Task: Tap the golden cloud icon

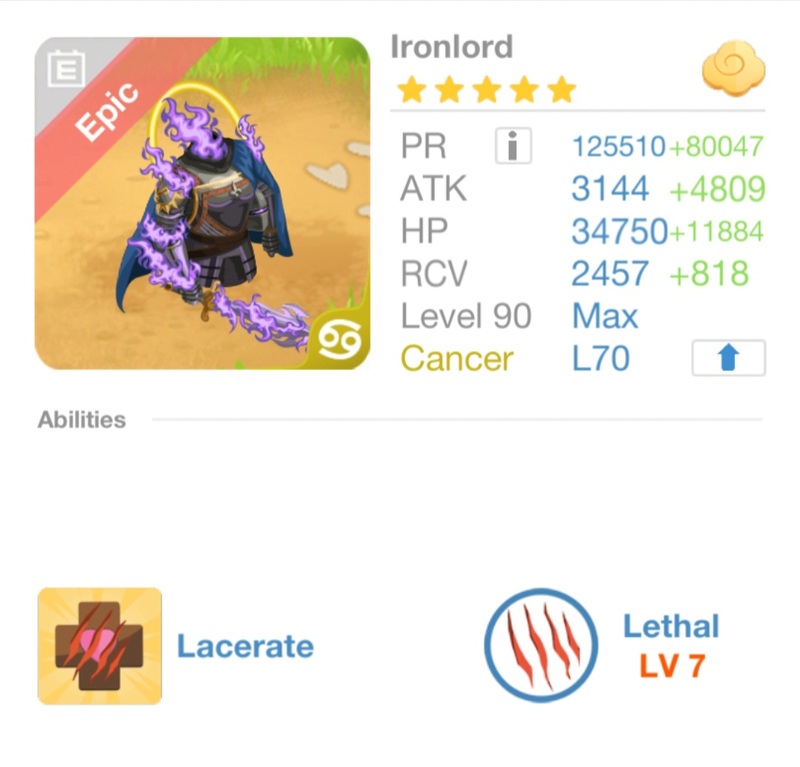Action: click(x=733, y=70)
